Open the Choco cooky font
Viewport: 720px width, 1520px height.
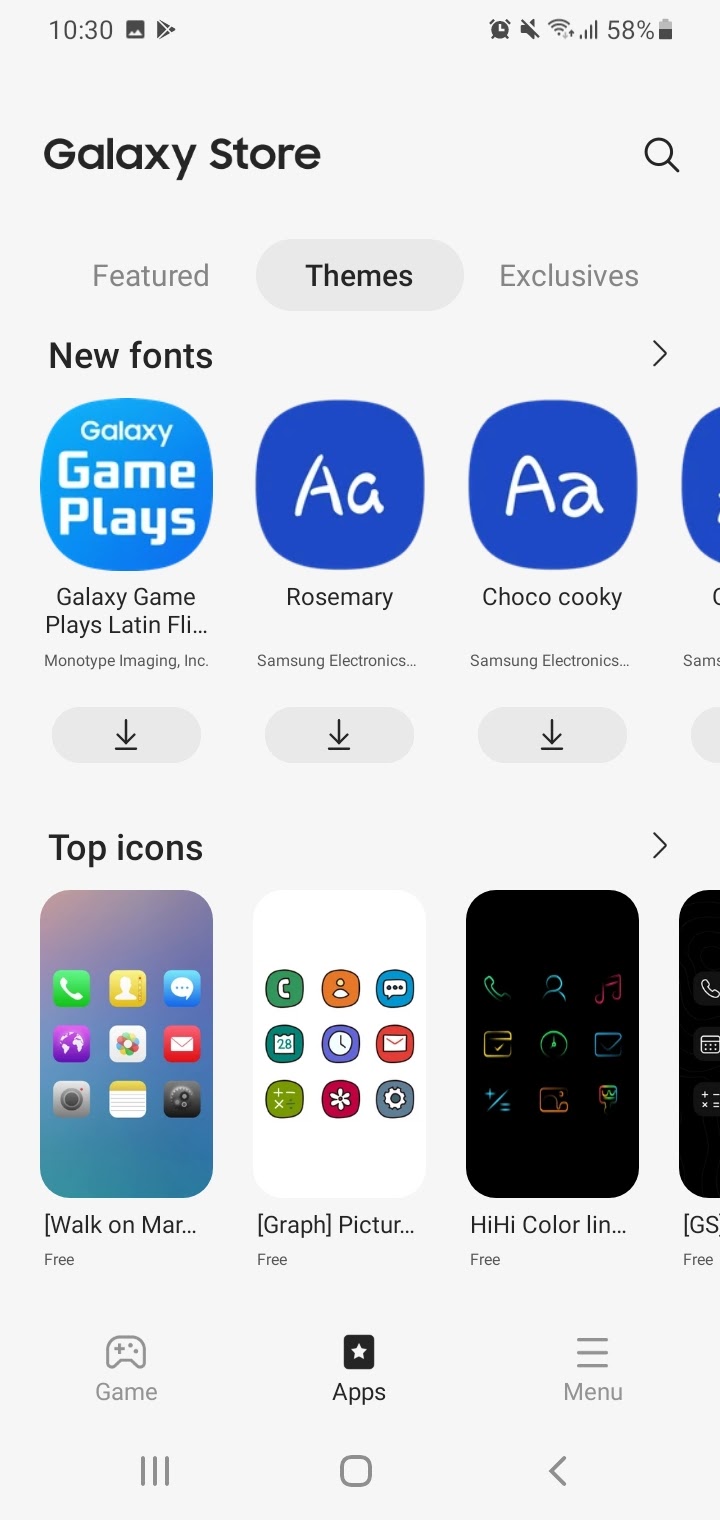click(x=552, y=485)
